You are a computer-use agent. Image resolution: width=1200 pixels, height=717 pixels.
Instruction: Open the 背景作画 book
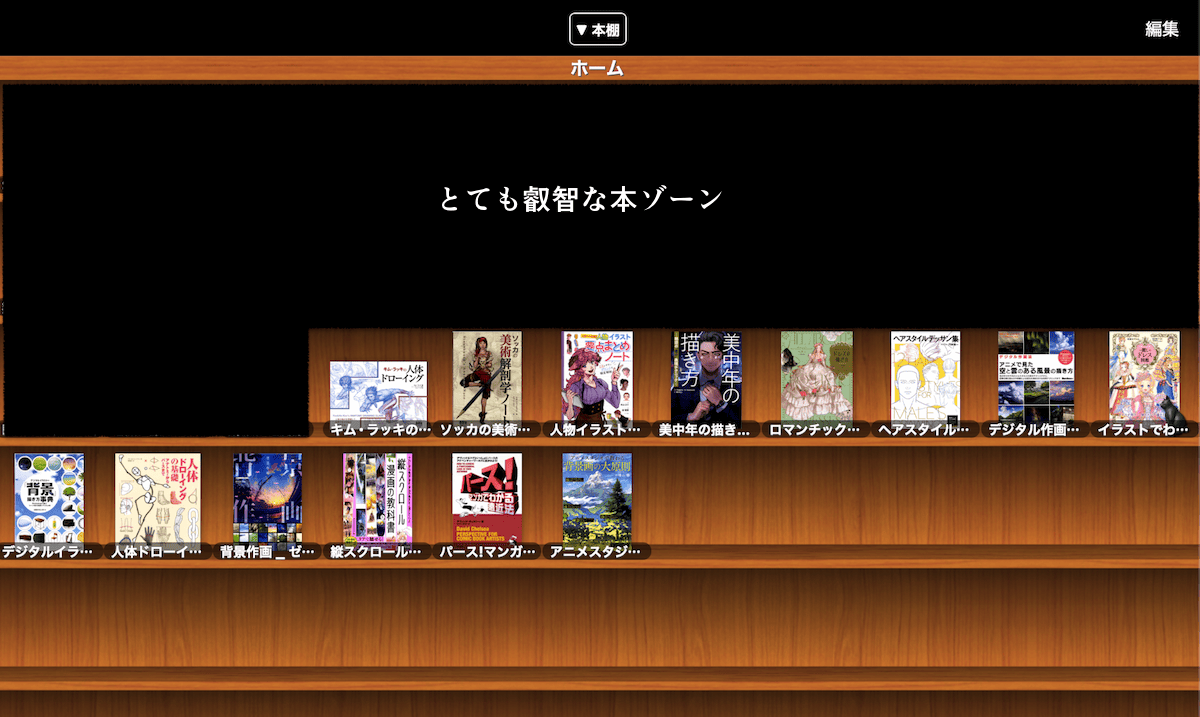tap(267, 498)
